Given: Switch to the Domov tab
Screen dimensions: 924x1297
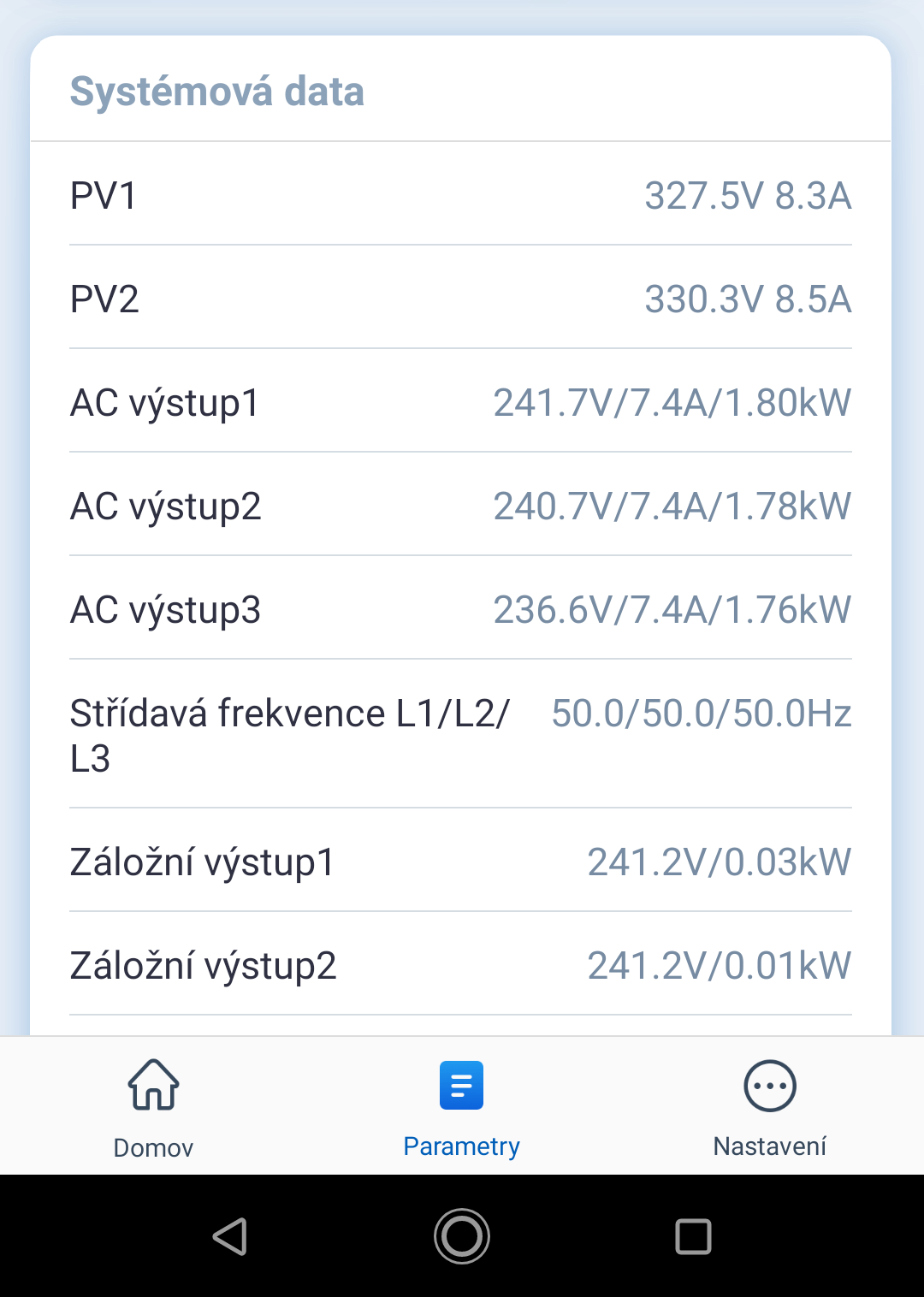Looking at the screenshot, I should [154, 1106].
